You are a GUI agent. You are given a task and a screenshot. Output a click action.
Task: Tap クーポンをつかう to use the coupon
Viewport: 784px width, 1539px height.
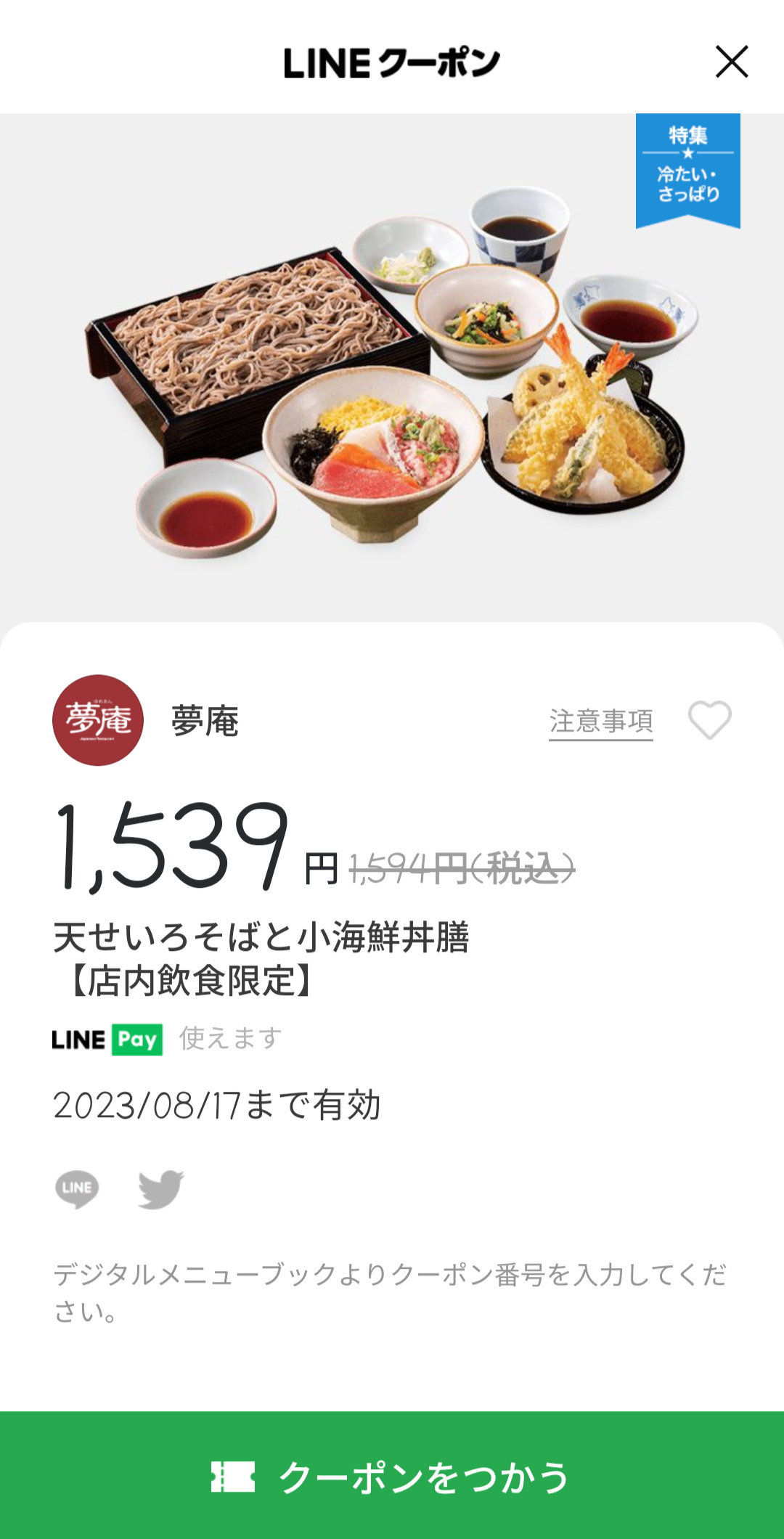(392, 1477)
